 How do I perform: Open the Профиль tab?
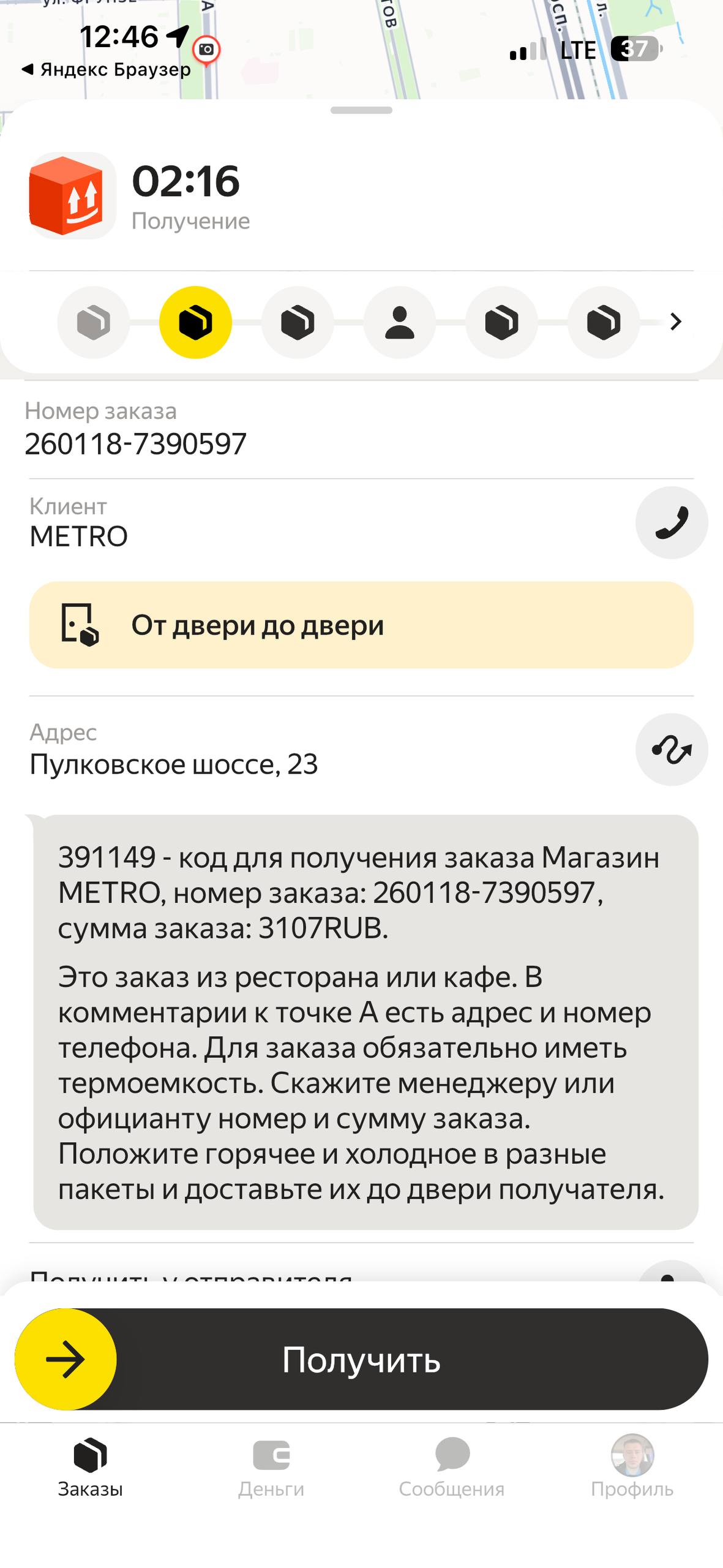point(632,1467)
